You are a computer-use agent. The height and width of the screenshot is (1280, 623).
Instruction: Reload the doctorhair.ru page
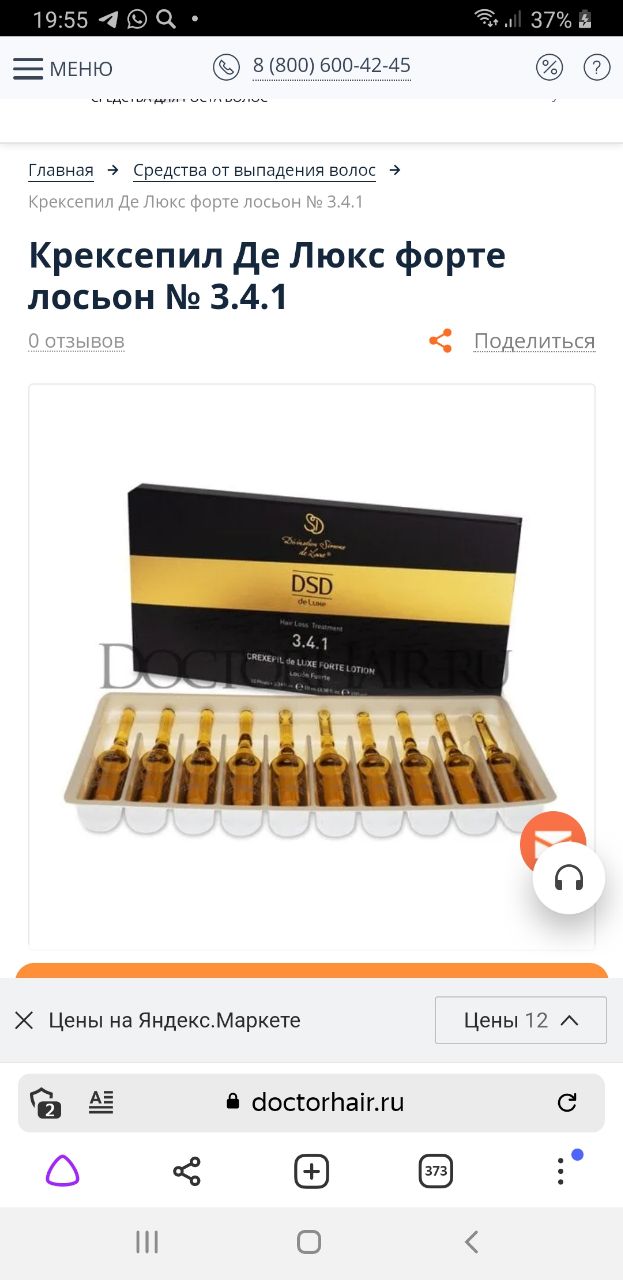tap(567, 1102)
